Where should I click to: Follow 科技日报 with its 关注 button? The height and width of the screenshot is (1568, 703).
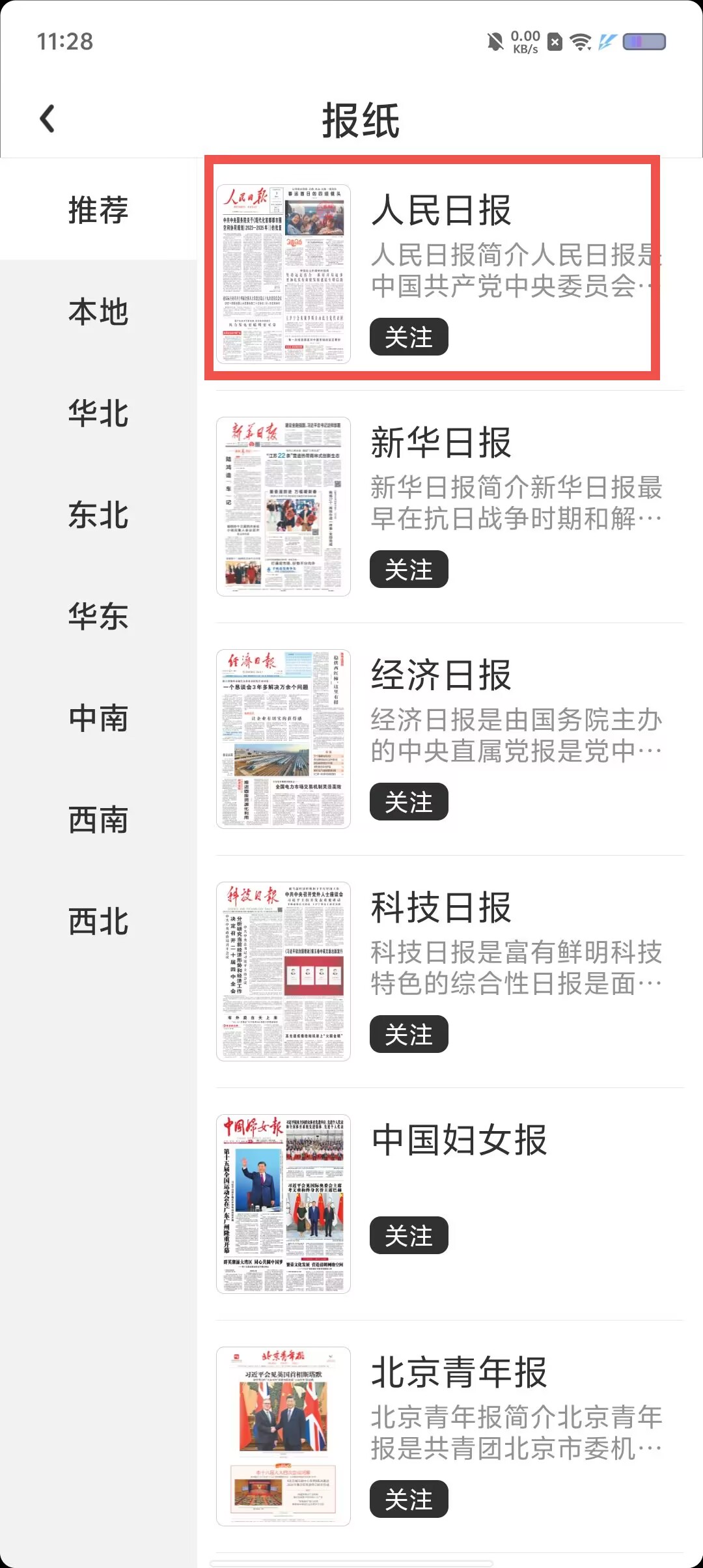coord(409,1034)
